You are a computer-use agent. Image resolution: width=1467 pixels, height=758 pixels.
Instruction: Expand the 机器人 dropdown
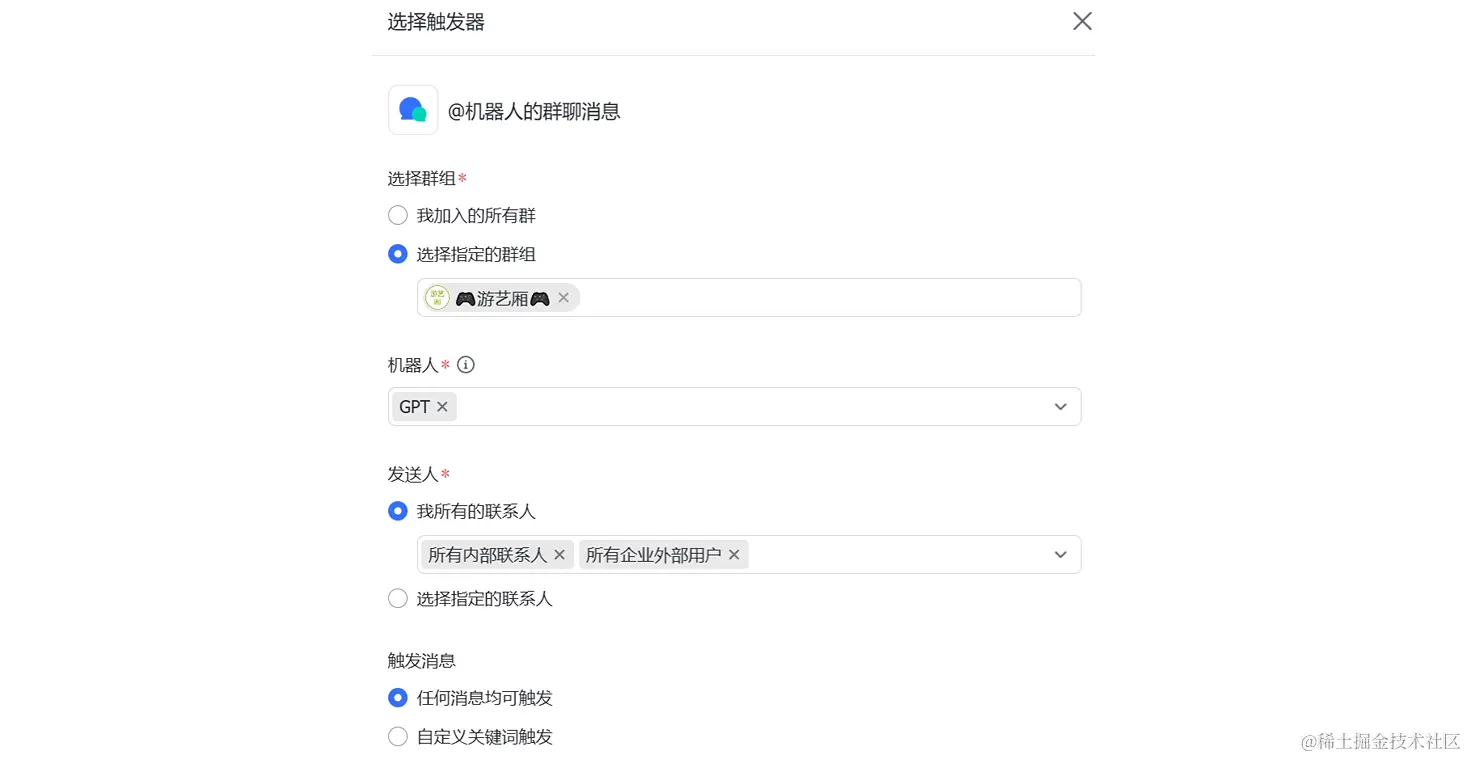[1060, 407]
